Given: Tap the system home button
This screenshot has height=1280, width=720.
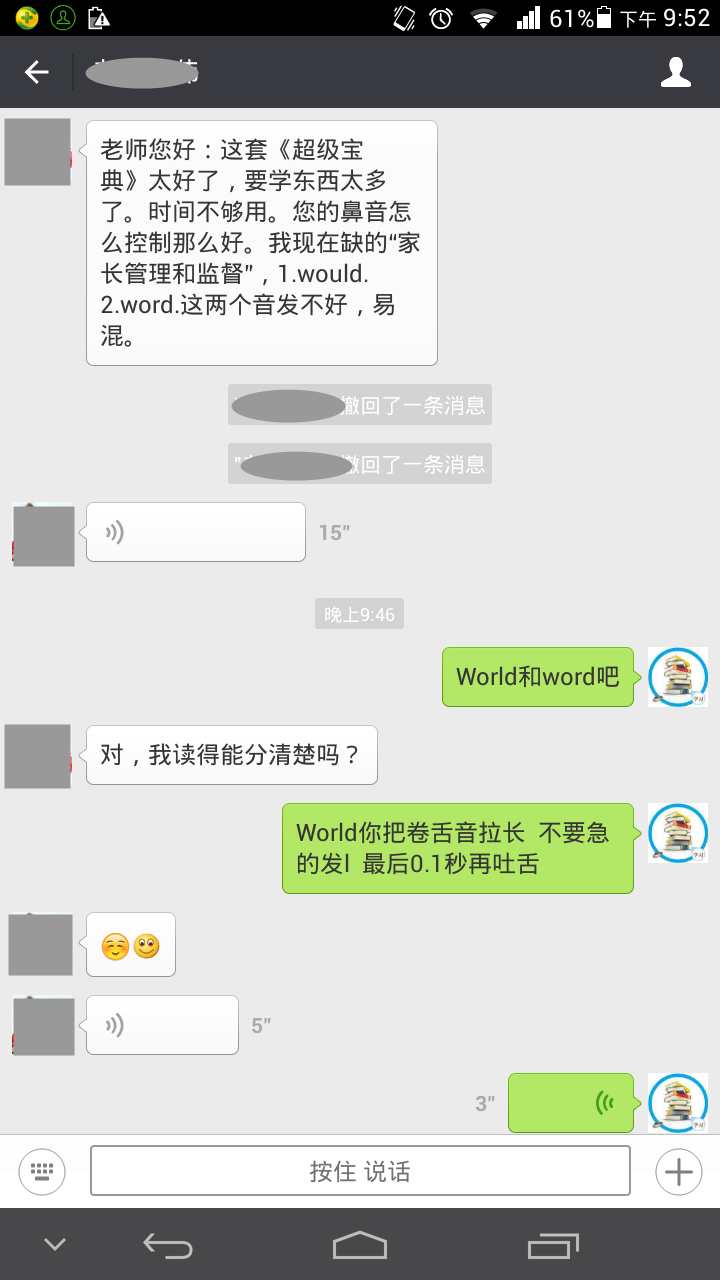Looking at the screenshot, I should click(360, 1245).
